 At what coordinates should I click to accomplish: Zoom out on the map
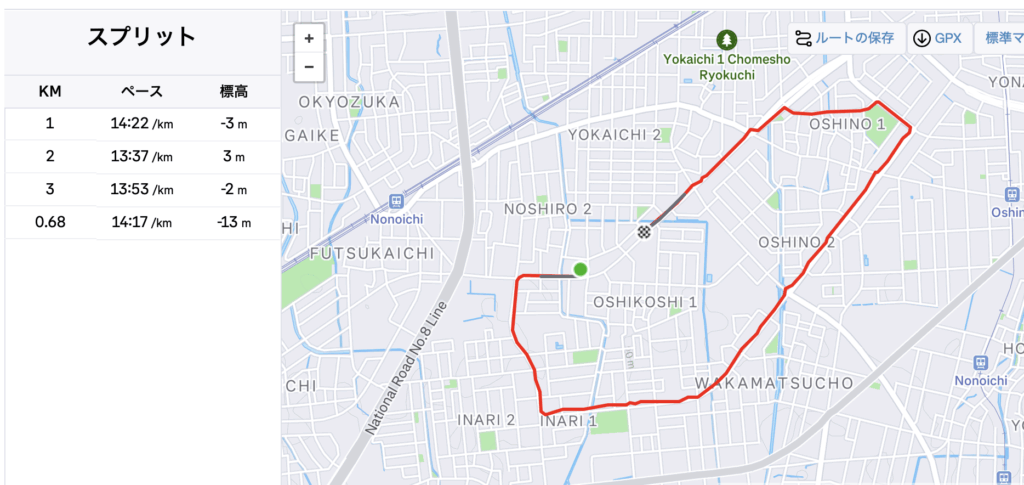pyautogui.click(x=309, y=67)
